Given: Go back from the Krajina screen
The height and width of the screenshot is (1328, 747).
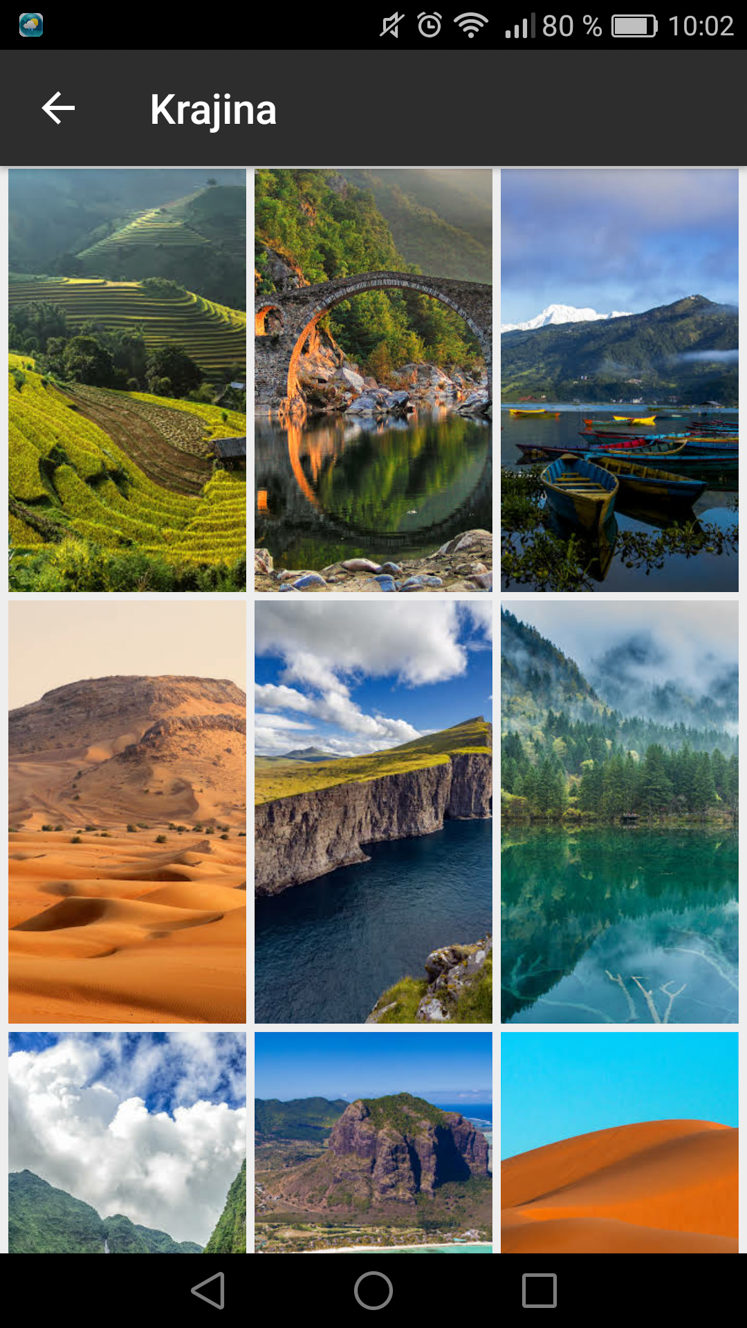Looking at the screenshot, I should (58, 108).
